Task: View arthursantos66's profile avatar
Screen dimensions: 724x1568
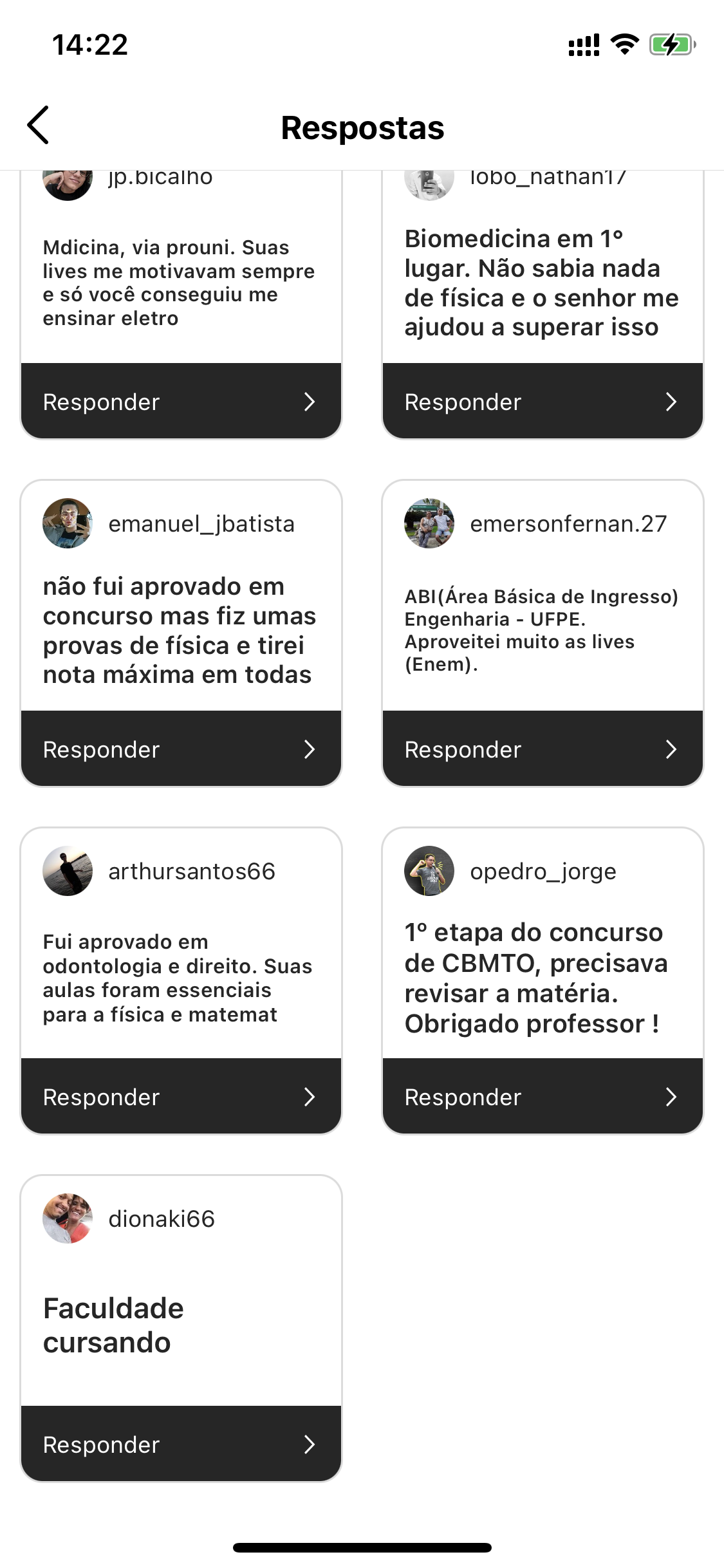Action: pyautogui.click(x=68, y=871)
